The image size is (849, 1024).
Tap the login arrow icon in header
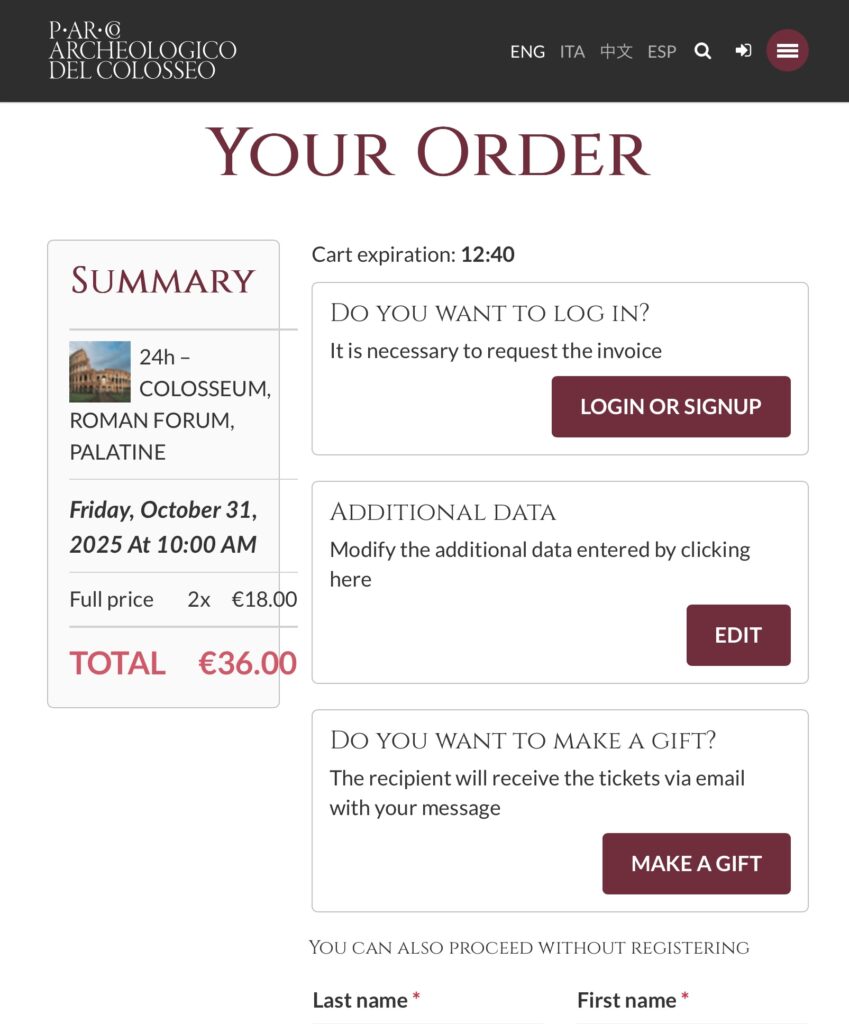(743, 51)
